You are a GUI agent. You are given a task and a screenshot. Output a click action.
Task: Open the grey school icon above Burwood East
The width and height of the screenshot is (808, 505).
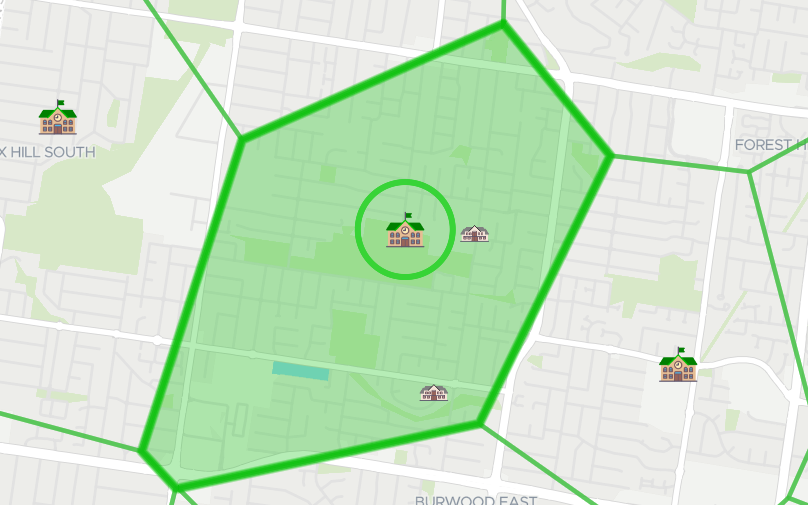pyautogui.click(x=433, y=392)
